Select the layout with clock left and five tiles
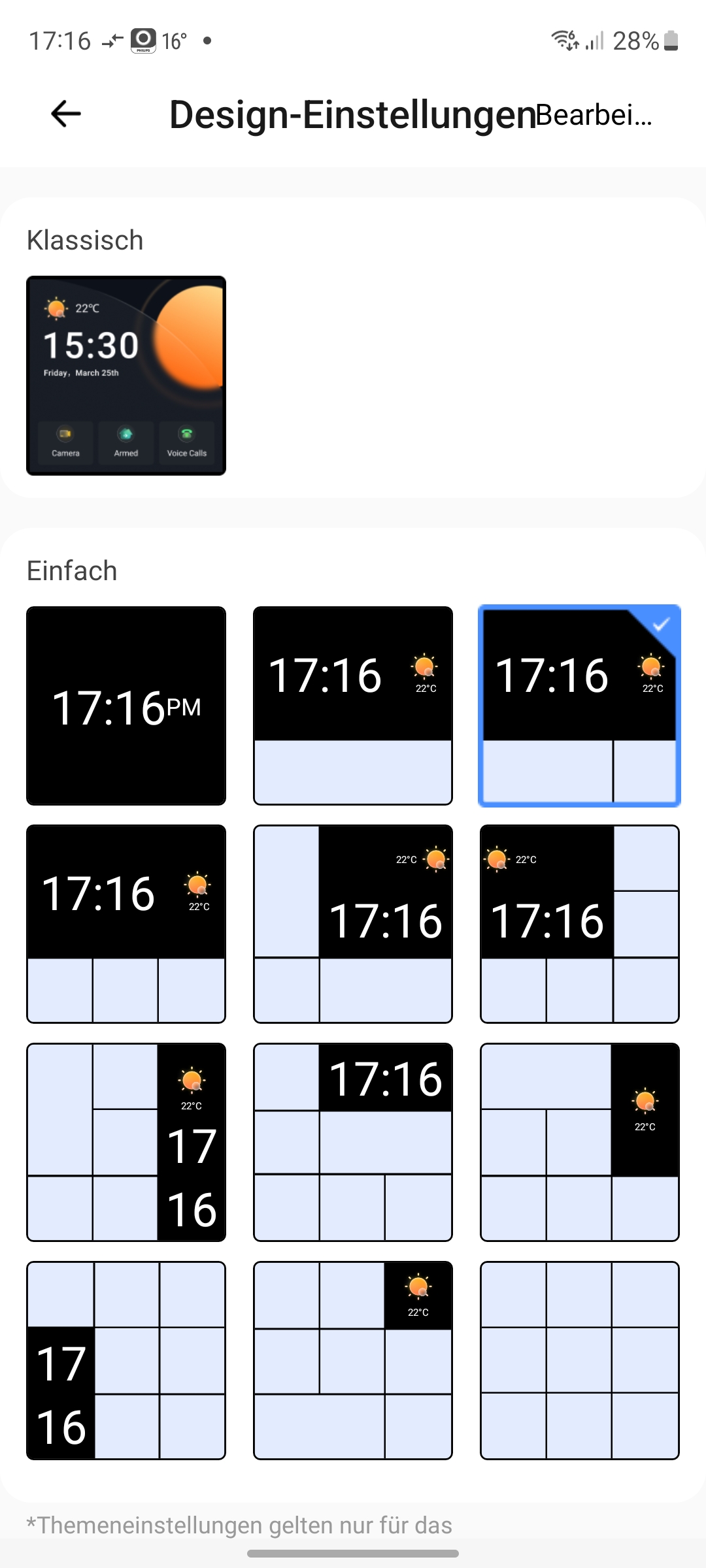 click(579, 924)
